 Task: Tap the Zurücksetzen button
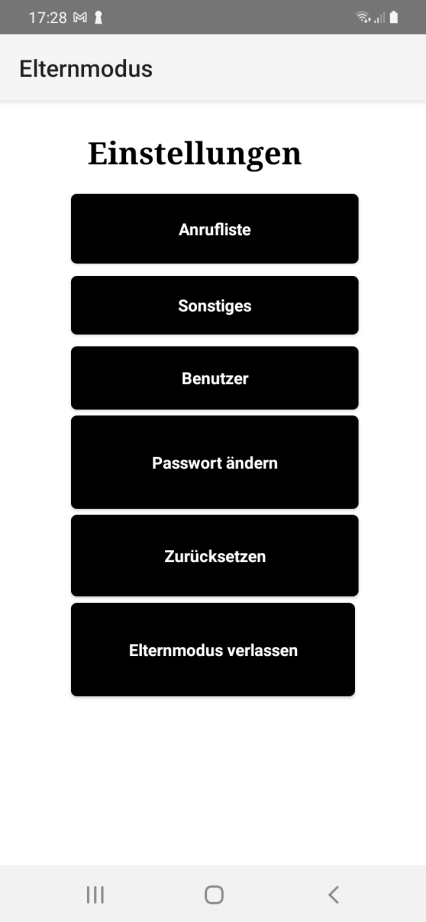tap(215, 556)
